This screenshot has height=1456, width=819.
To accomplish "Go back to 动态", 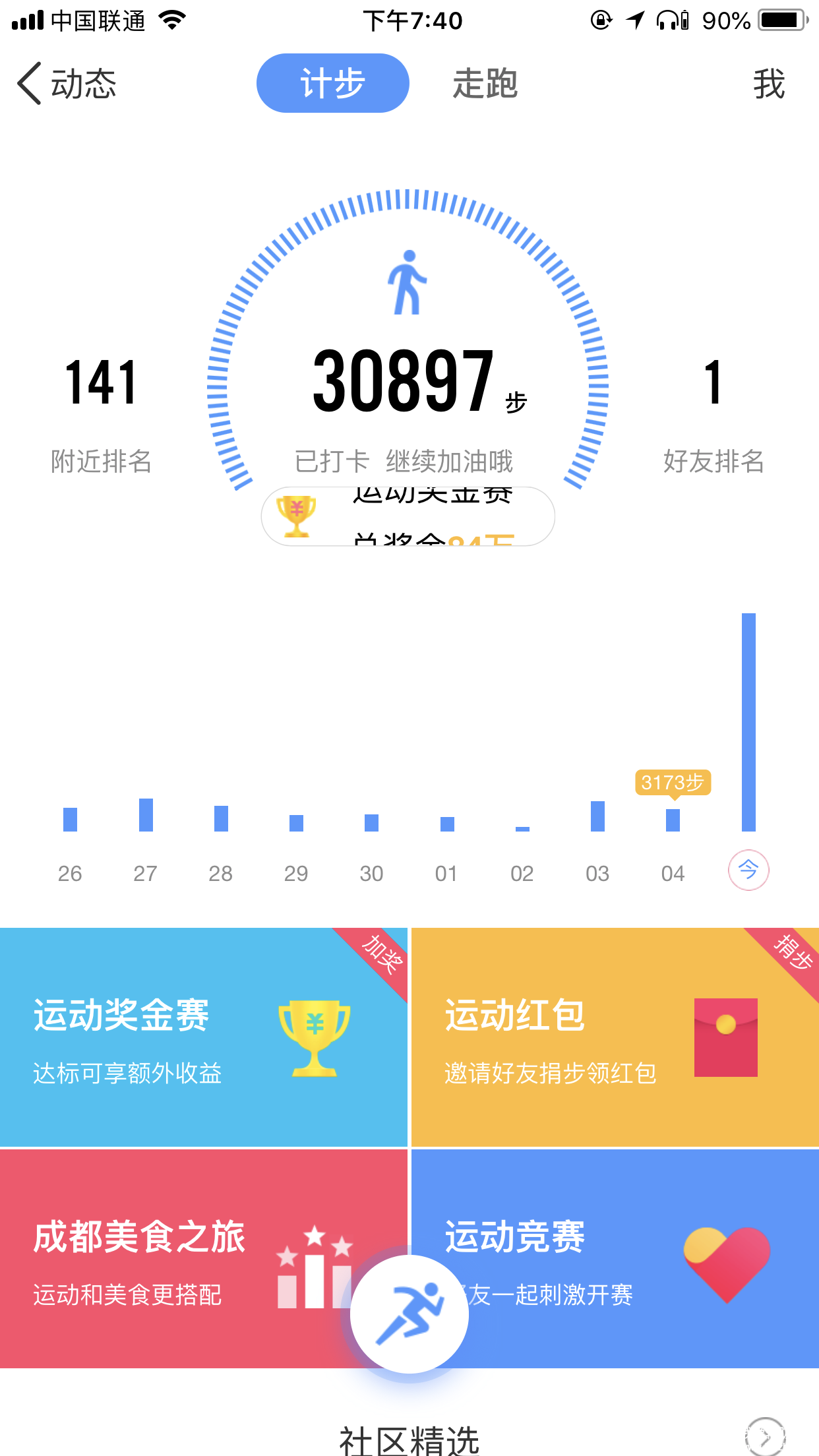I will point(66,84).
